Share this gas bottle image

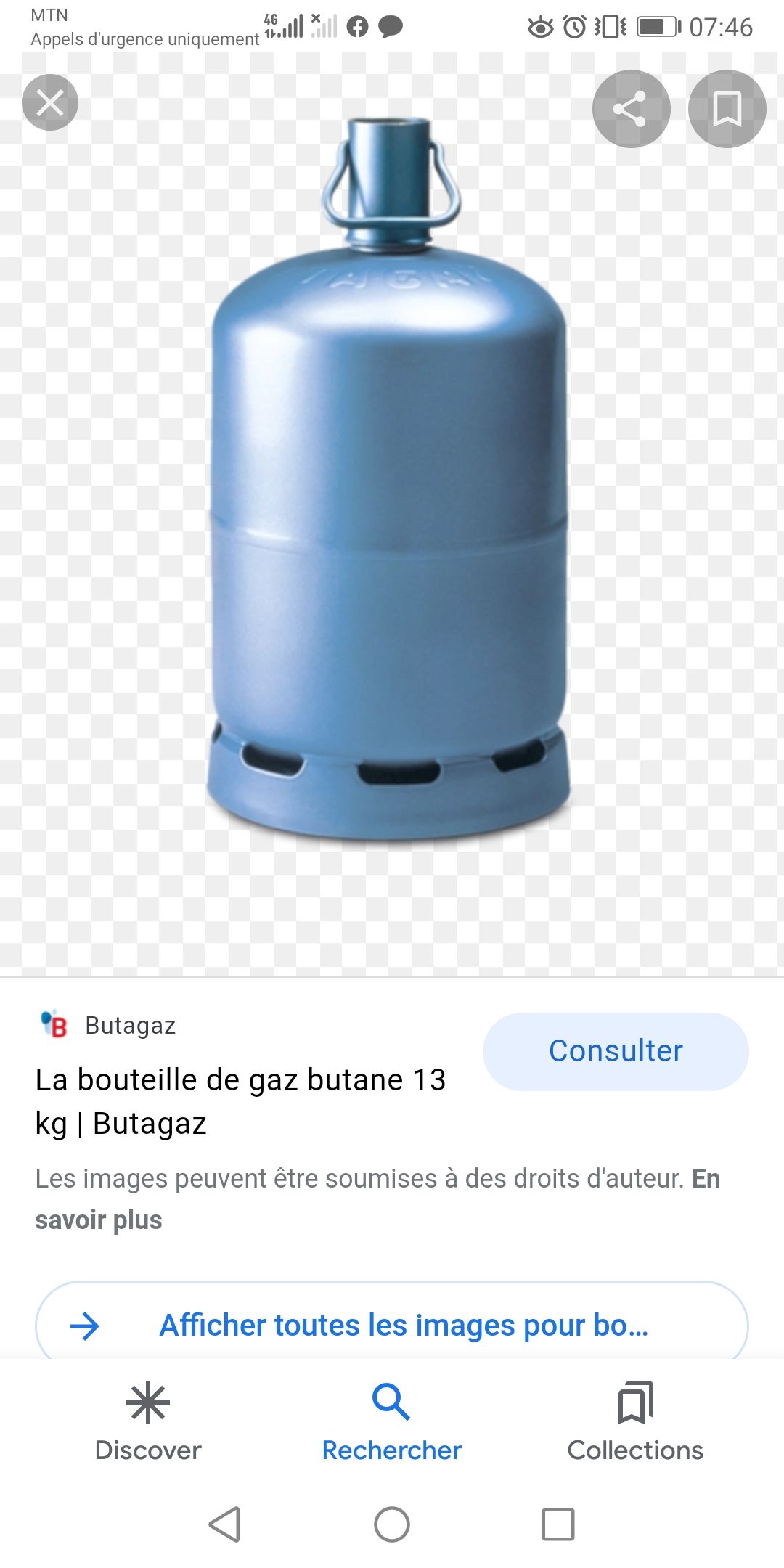631,109
